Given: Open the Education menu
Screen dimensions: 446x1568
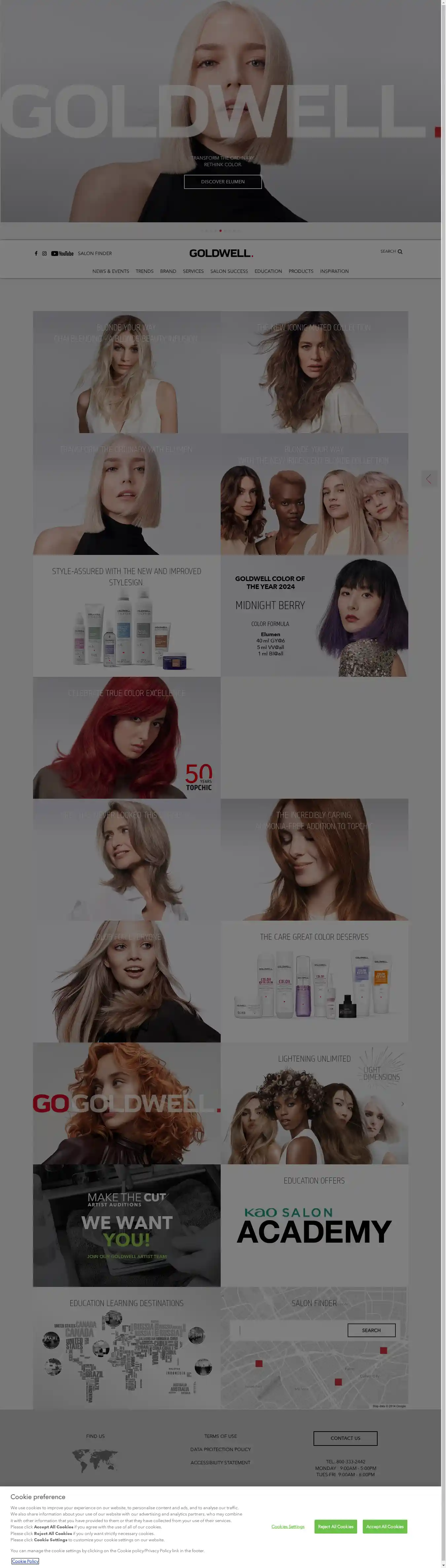Looking at the screenshot, I should point(268,271).
